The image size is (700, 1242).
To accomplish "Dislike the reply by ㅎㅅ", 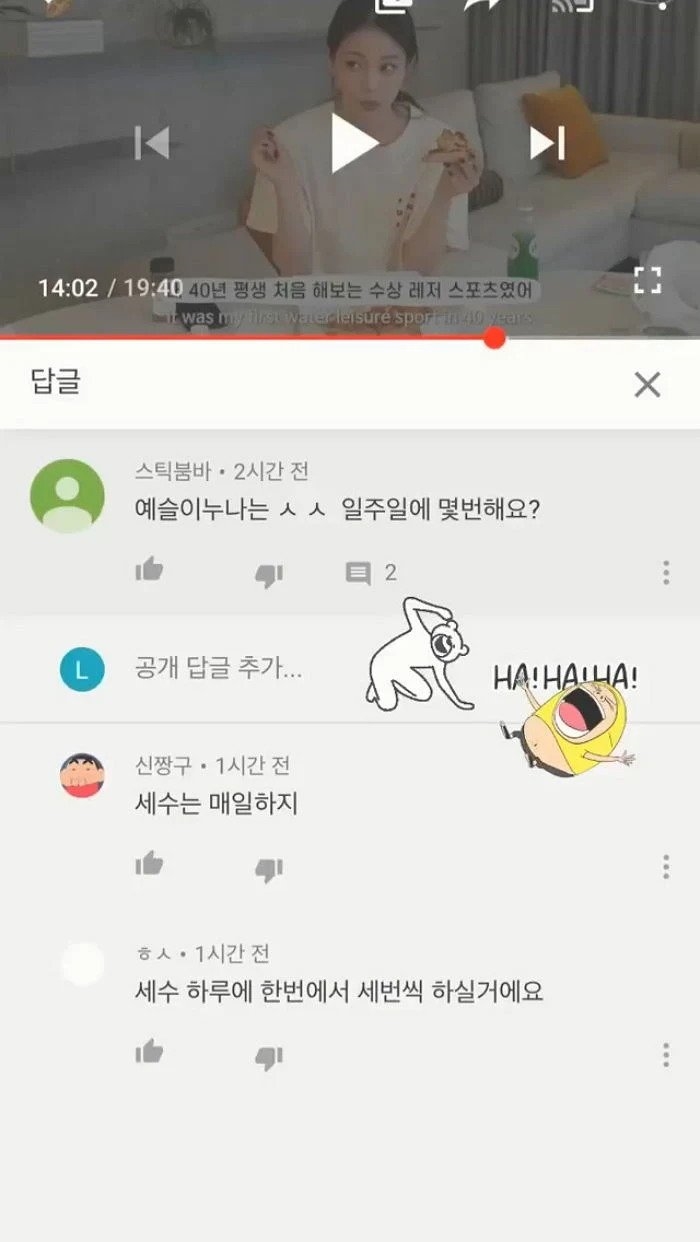I will tap(268, 1056).
